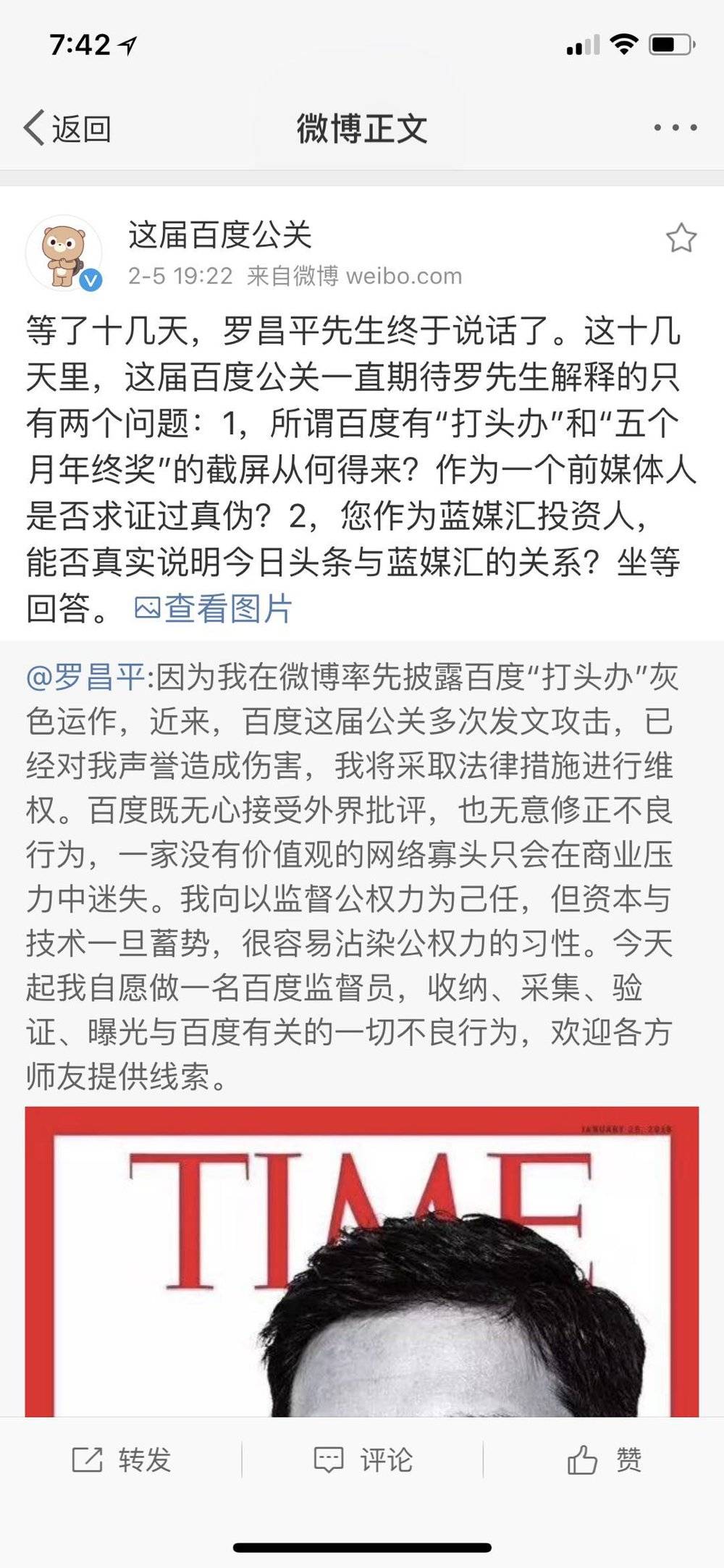Open the three-dot overflow menu
This screenshot has width=724, height=1568.
tap(675, 128)
